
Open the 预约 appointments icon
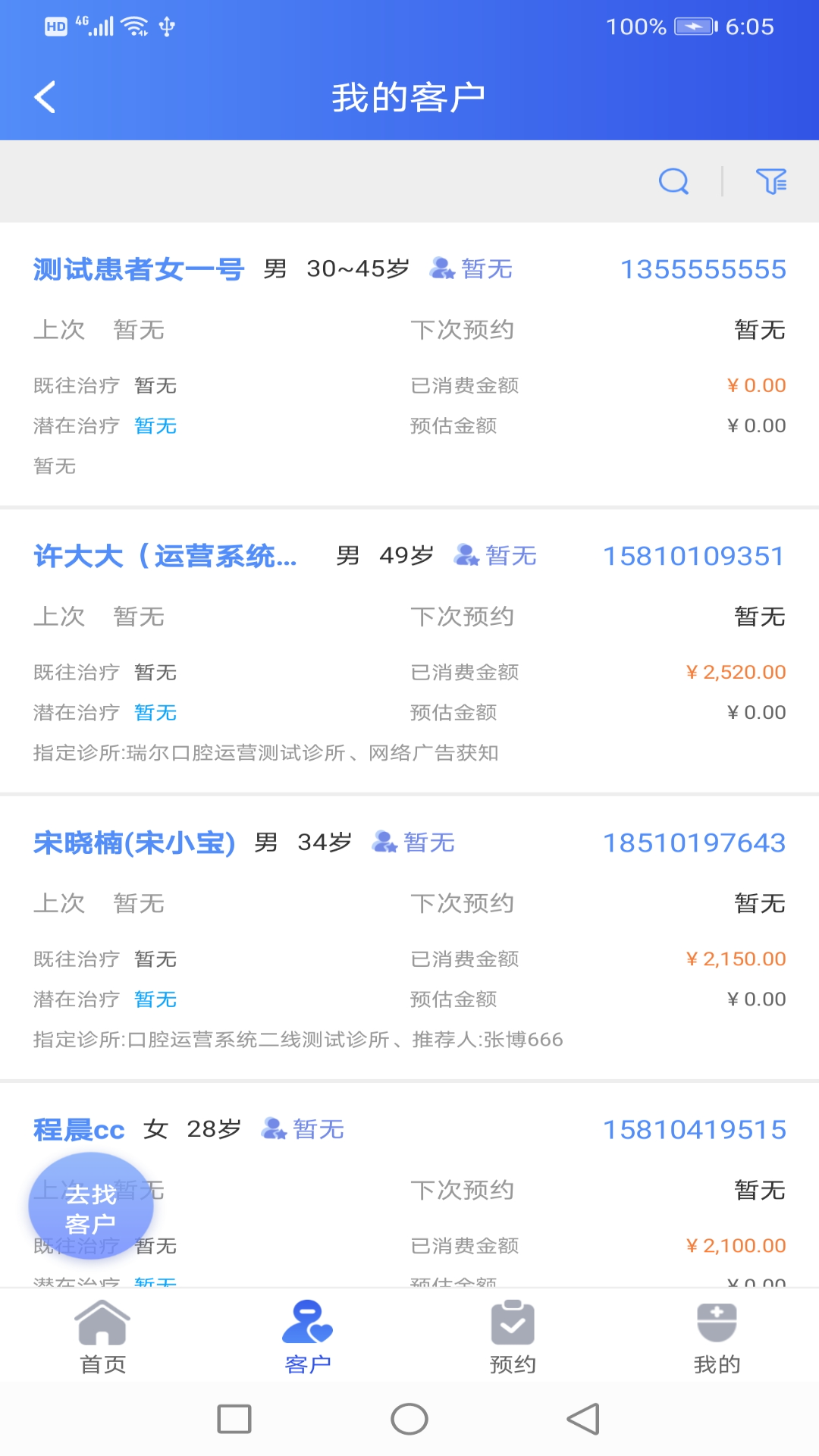512,1323
